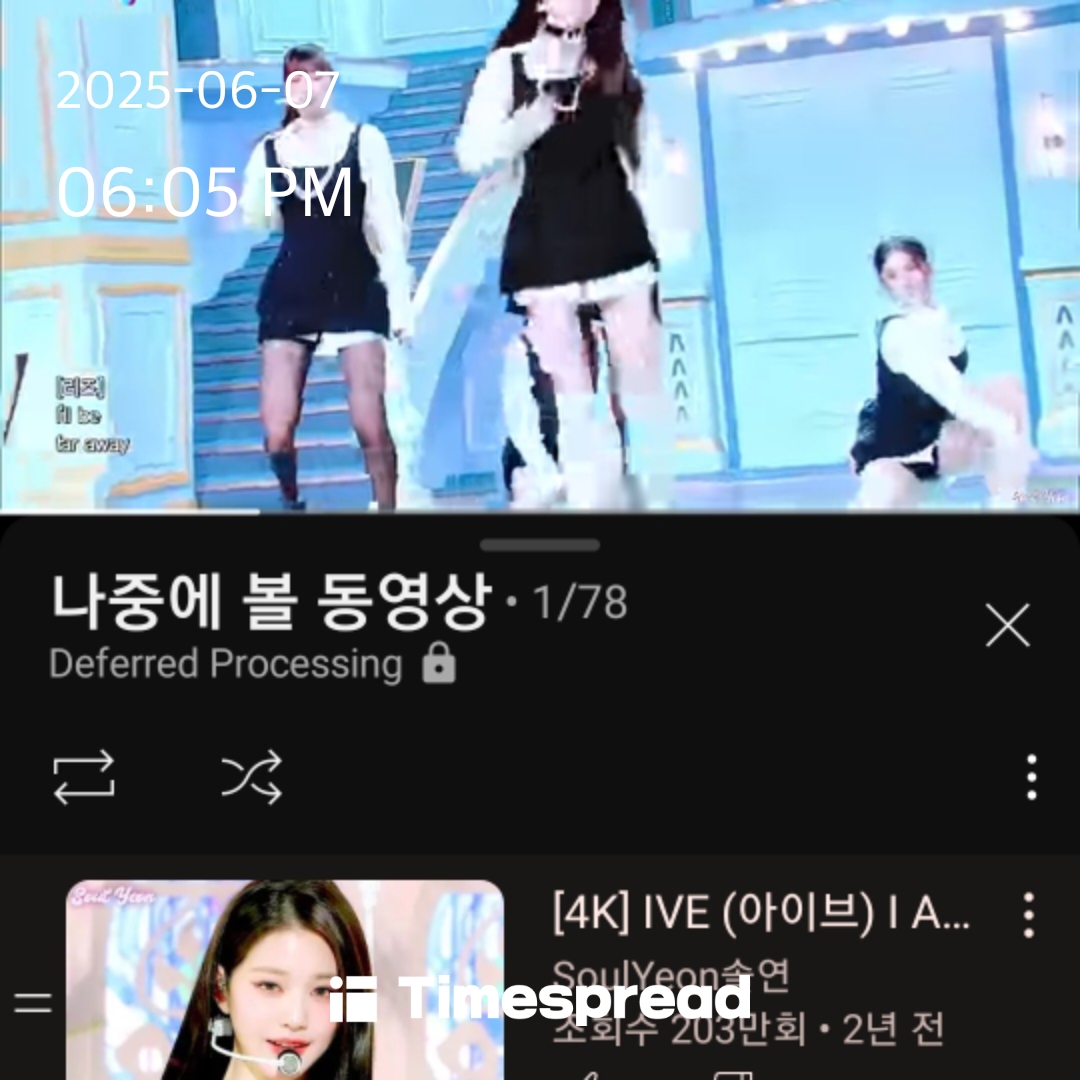
Task: Tap the reorder handle beside the IVE video
Action: pyautogui.click(x=32, y=1003)
